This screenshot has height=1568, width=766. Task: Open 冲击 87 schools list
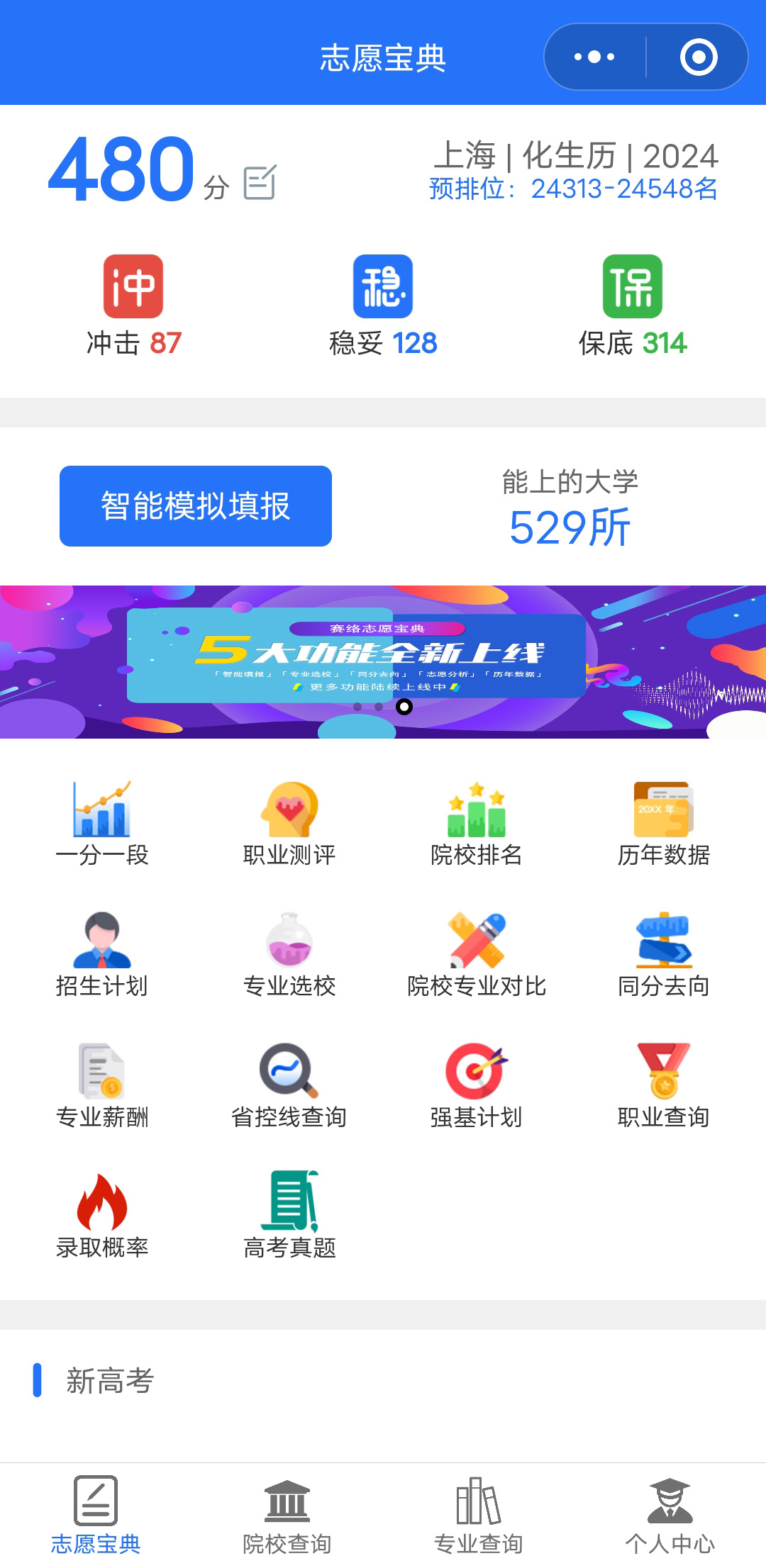133,306
